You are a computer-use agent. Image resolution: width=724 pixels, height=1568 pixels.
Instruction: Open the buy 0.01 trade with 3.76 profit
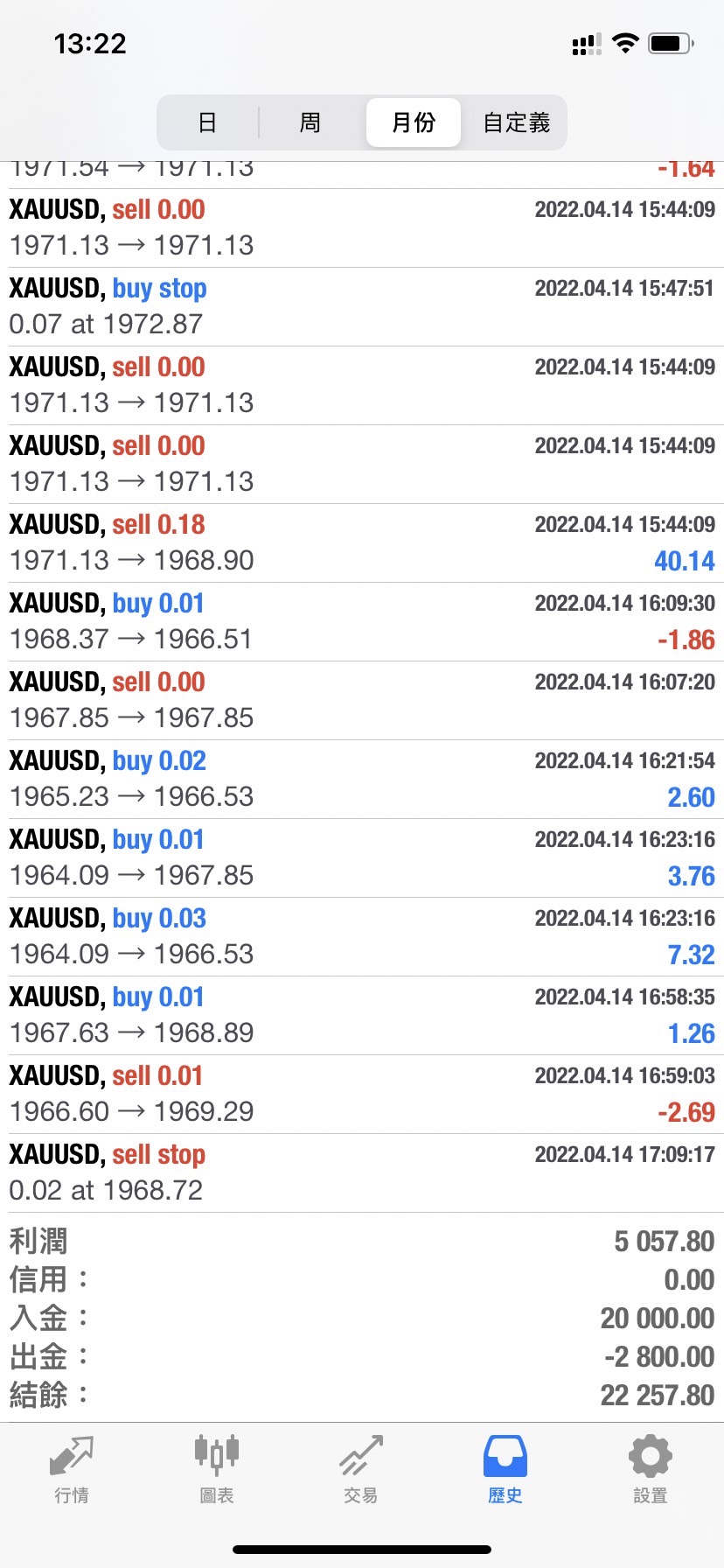coord(362,857)
